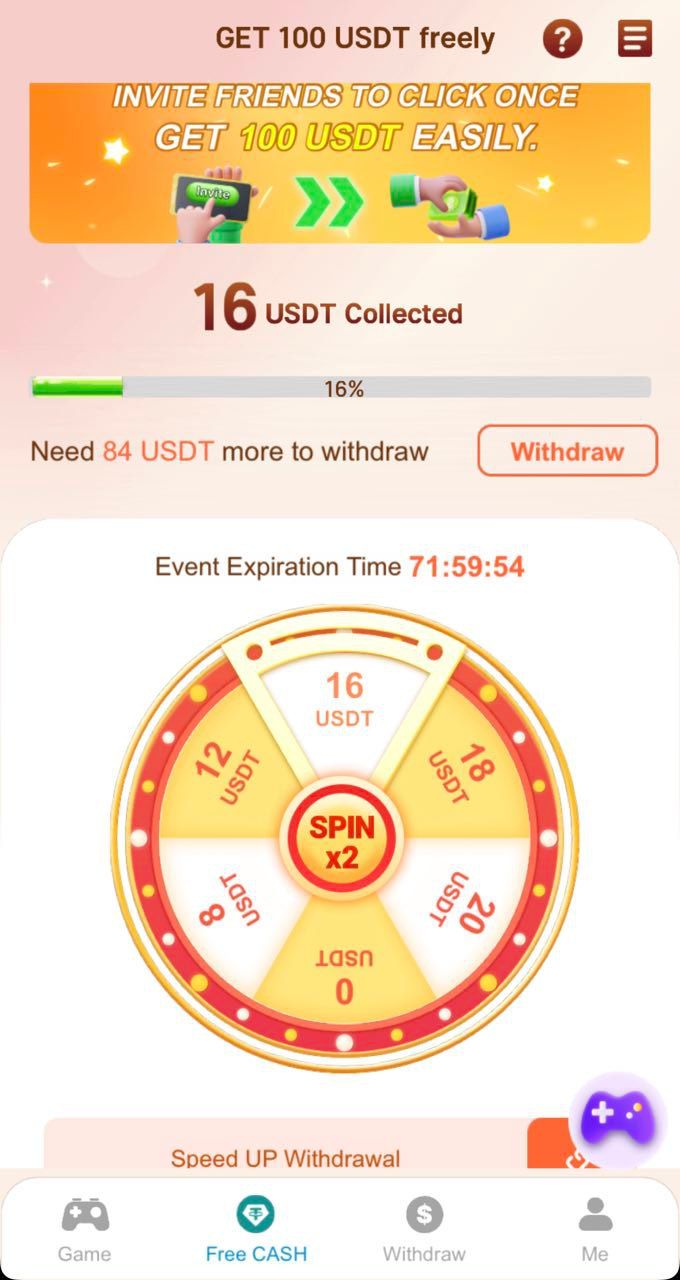Open the Me tab
Viewport: 680px width, 1280px height.
595,1230
